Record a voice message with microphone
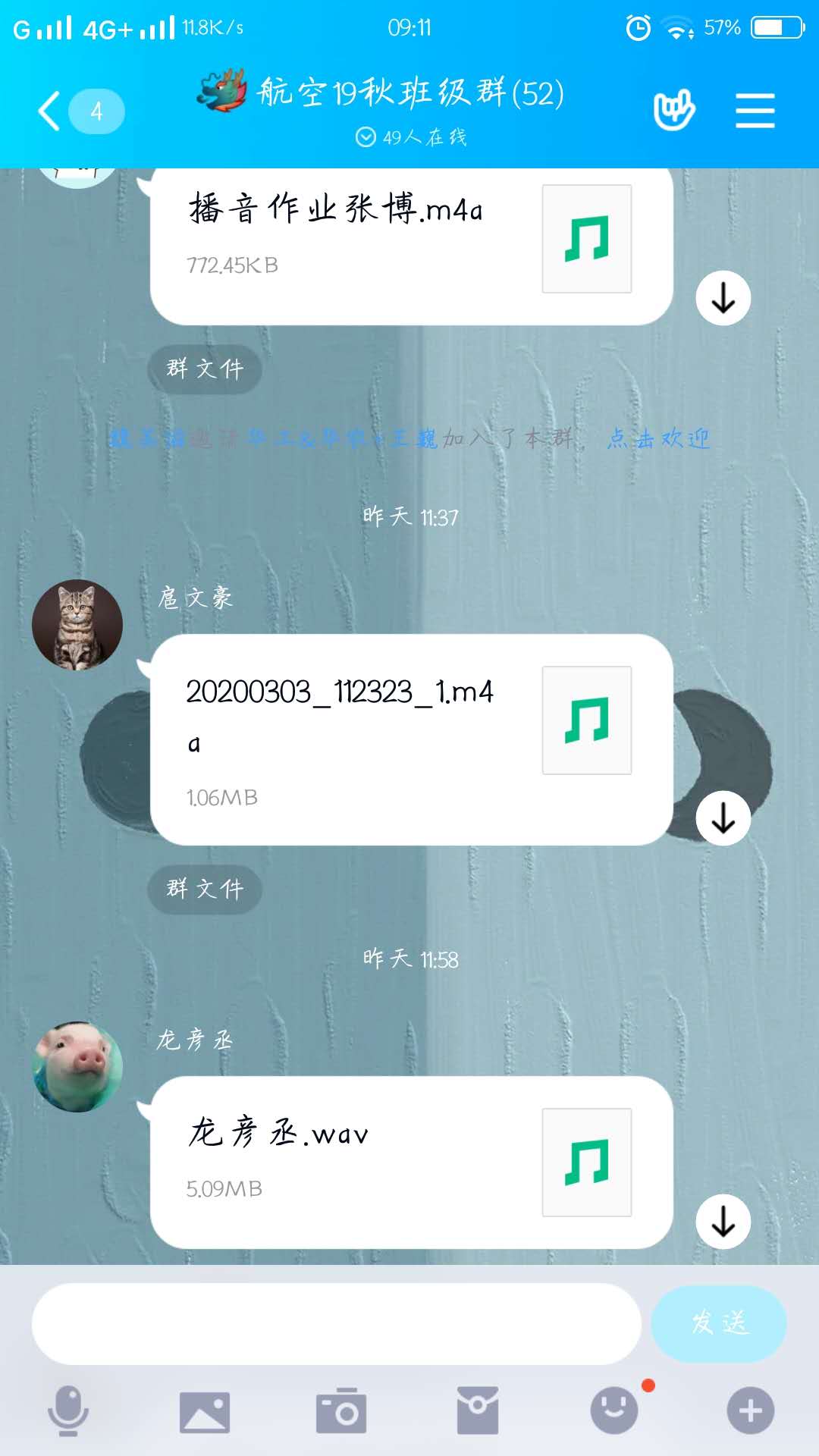The image size is (819, 1456). [68, 1410]
